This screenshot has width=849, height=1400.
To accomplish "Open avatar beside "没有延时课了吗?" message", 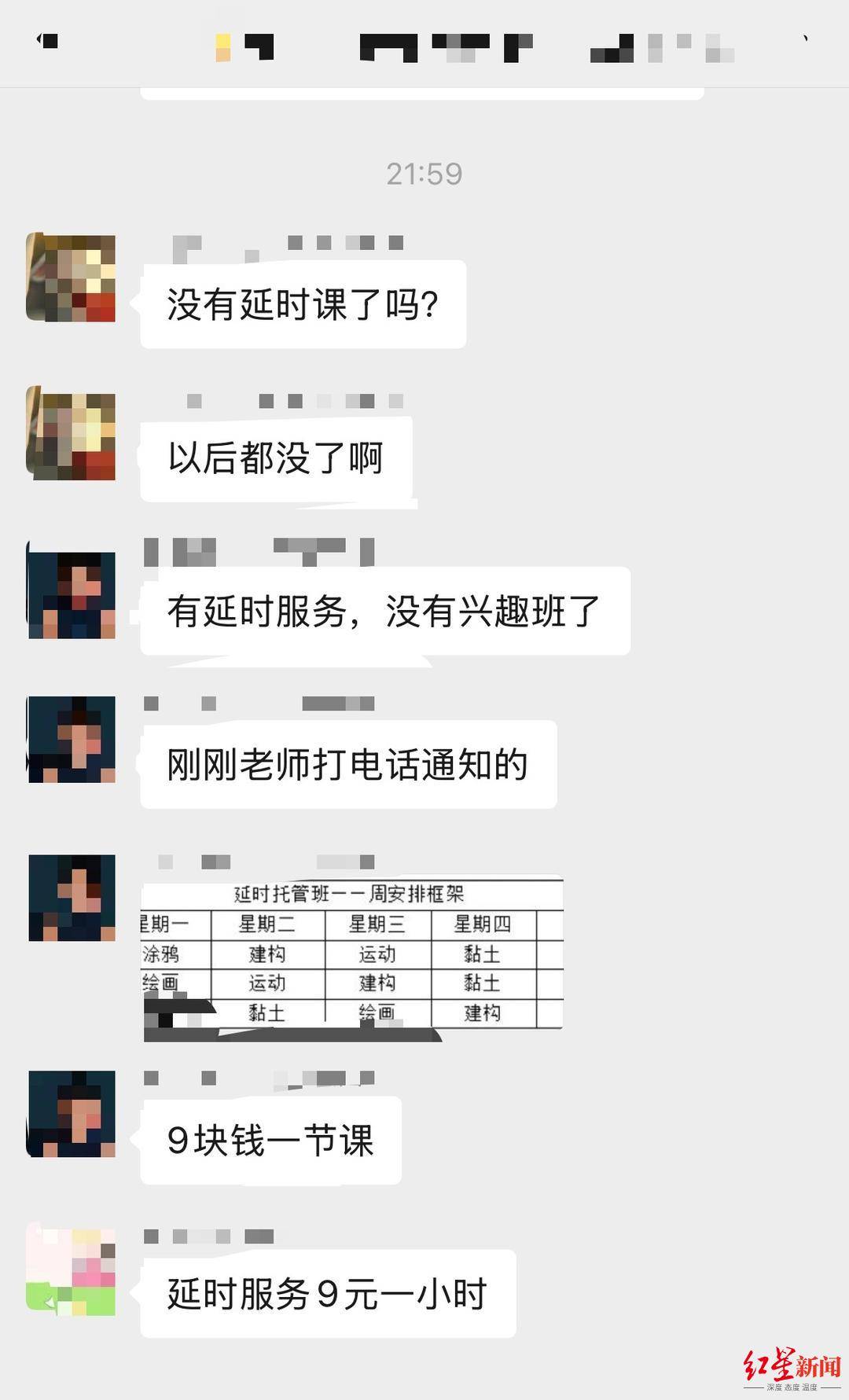I will pyautogui.click(x=72, y=277).
